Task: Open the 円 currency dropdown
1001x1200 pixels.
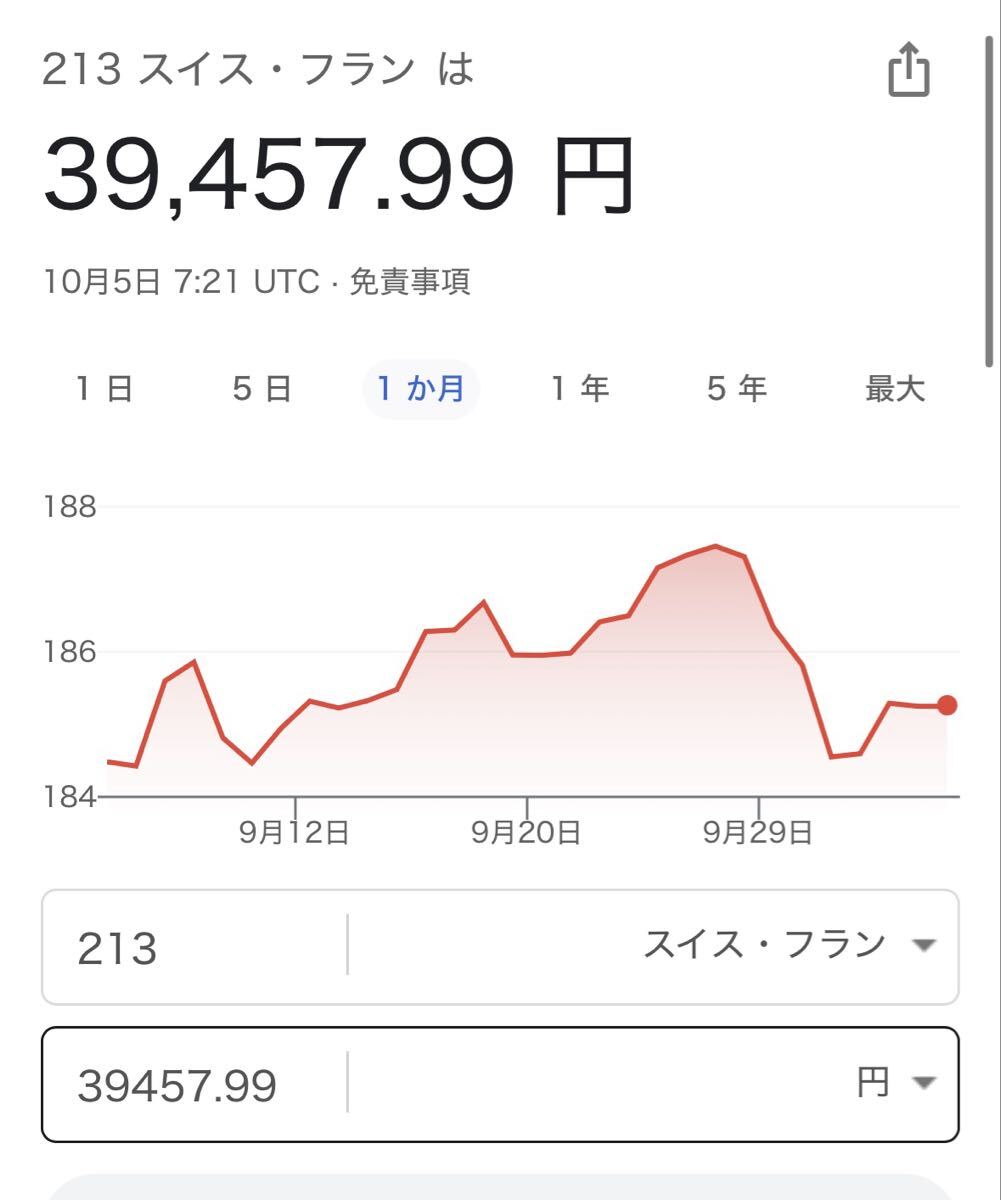Action: [895, 1082]
